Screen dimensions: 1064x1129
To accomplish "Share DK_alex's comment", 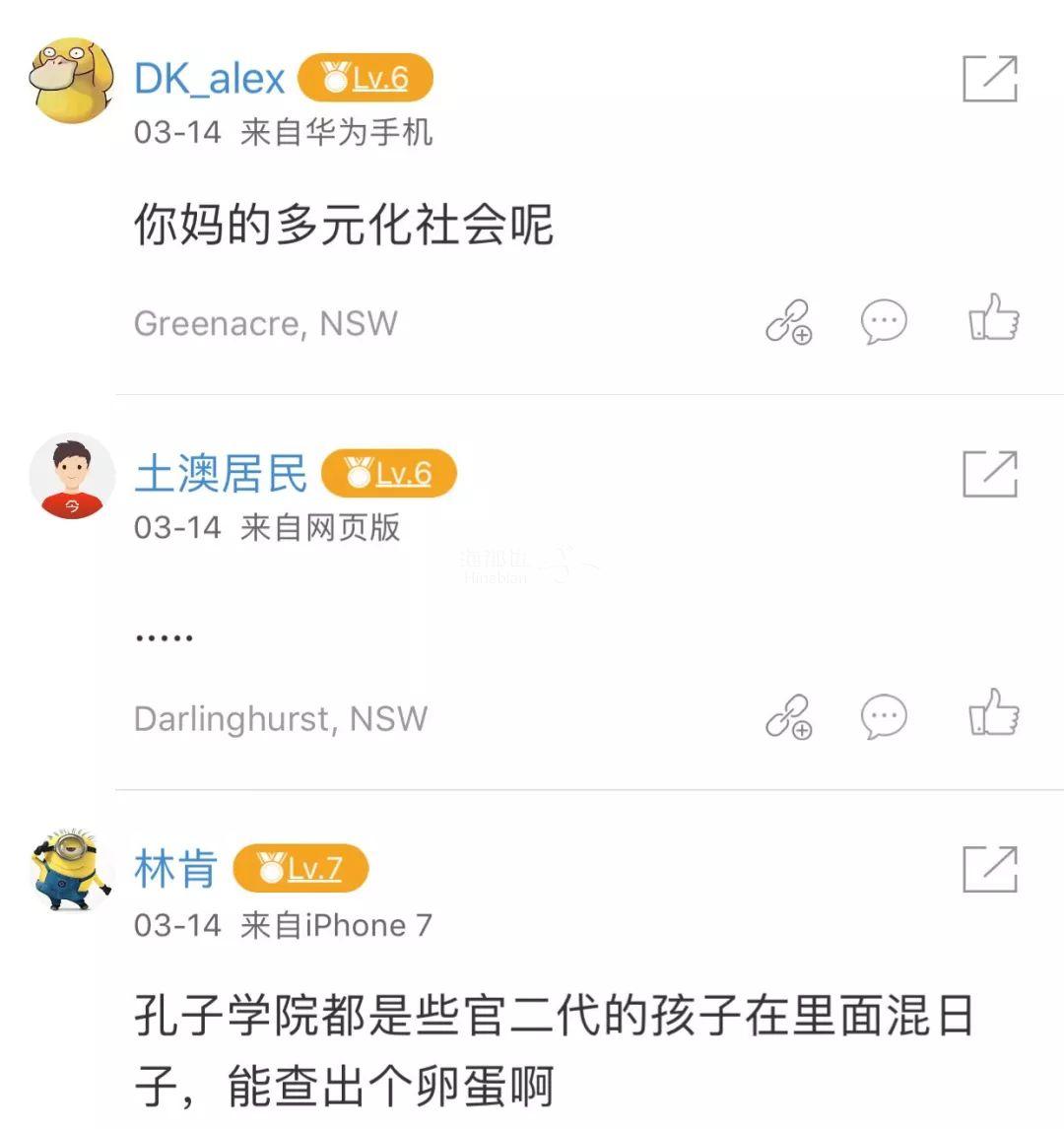I will click(x=989, y=79).
